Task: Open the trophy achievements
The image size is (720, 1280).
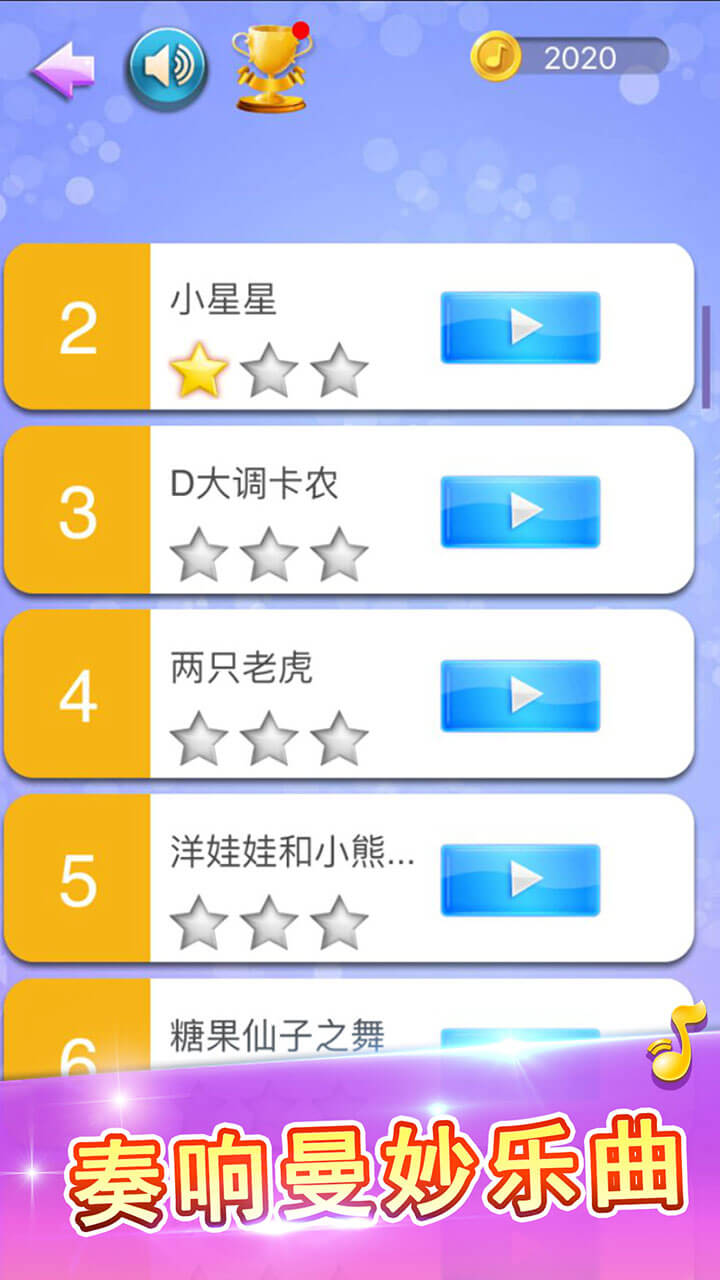Action: pos(270,68)
